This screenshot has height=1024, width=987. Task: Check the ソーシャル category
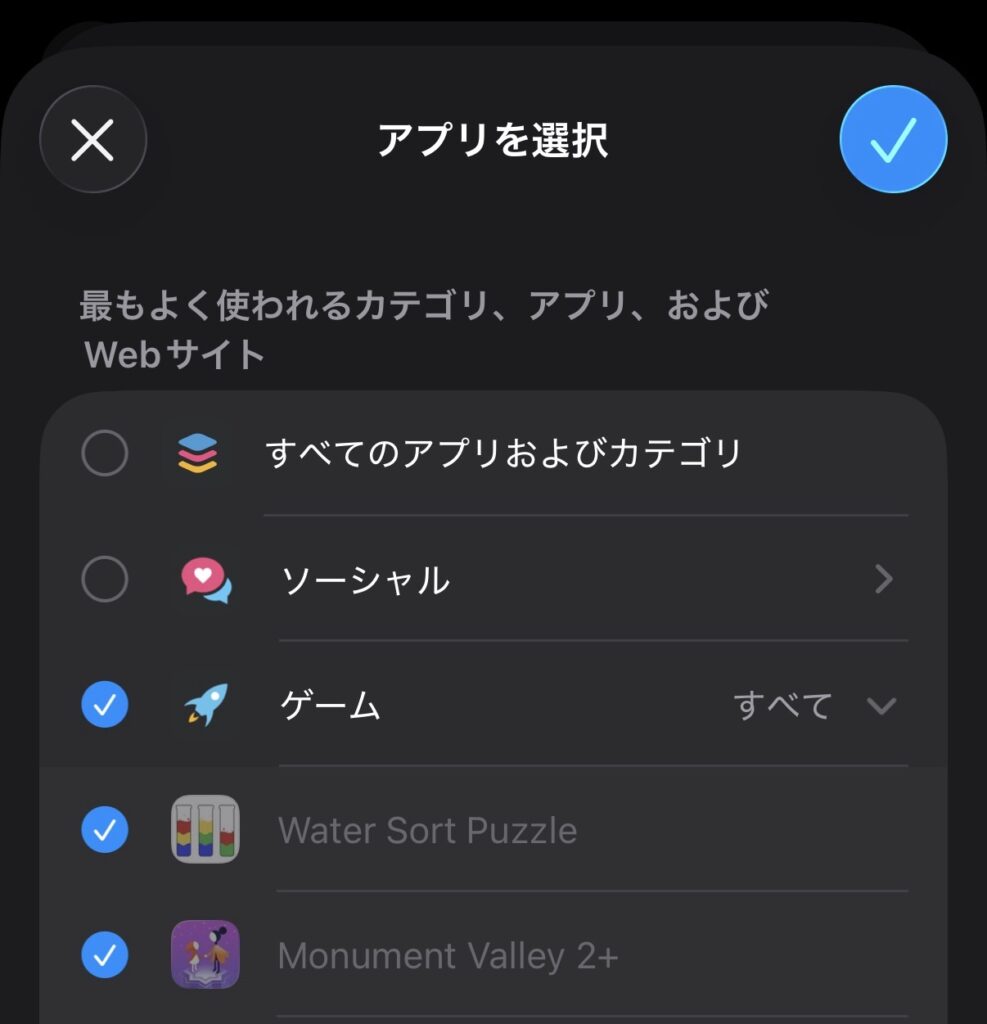[104, 579]
